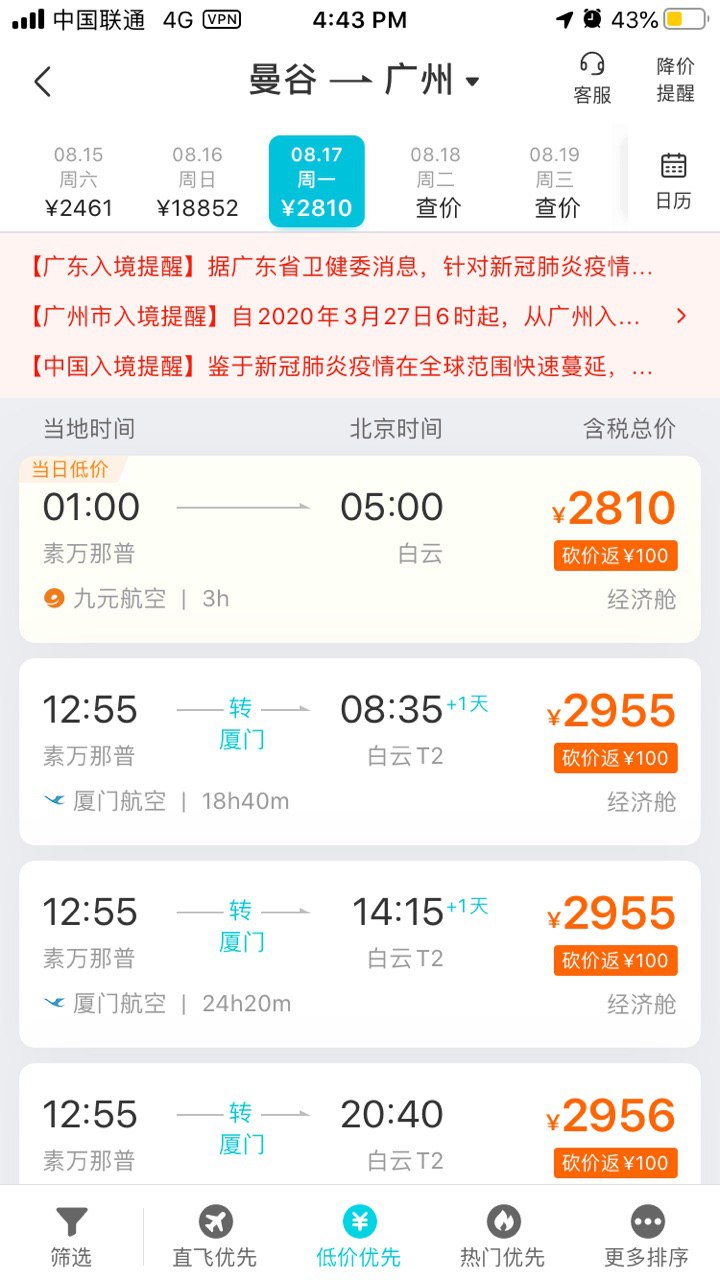This screenshot has width=720, height=1280.
Task: Open the 筛选 filter options
Action: pyautogui.click(x=71, y=1236)
